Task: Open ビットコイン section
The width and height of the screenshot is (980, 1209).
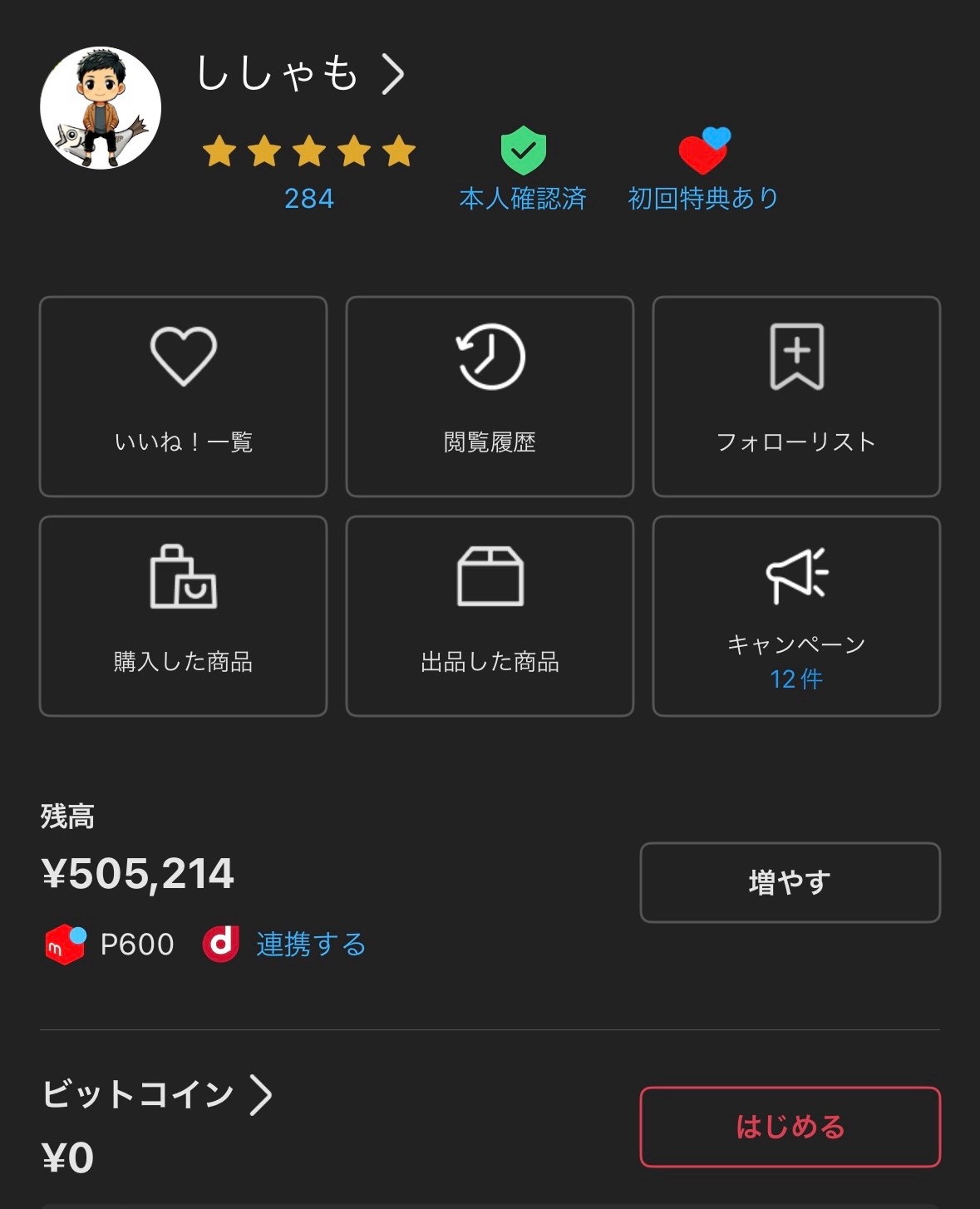Action: coord(158,1094)
